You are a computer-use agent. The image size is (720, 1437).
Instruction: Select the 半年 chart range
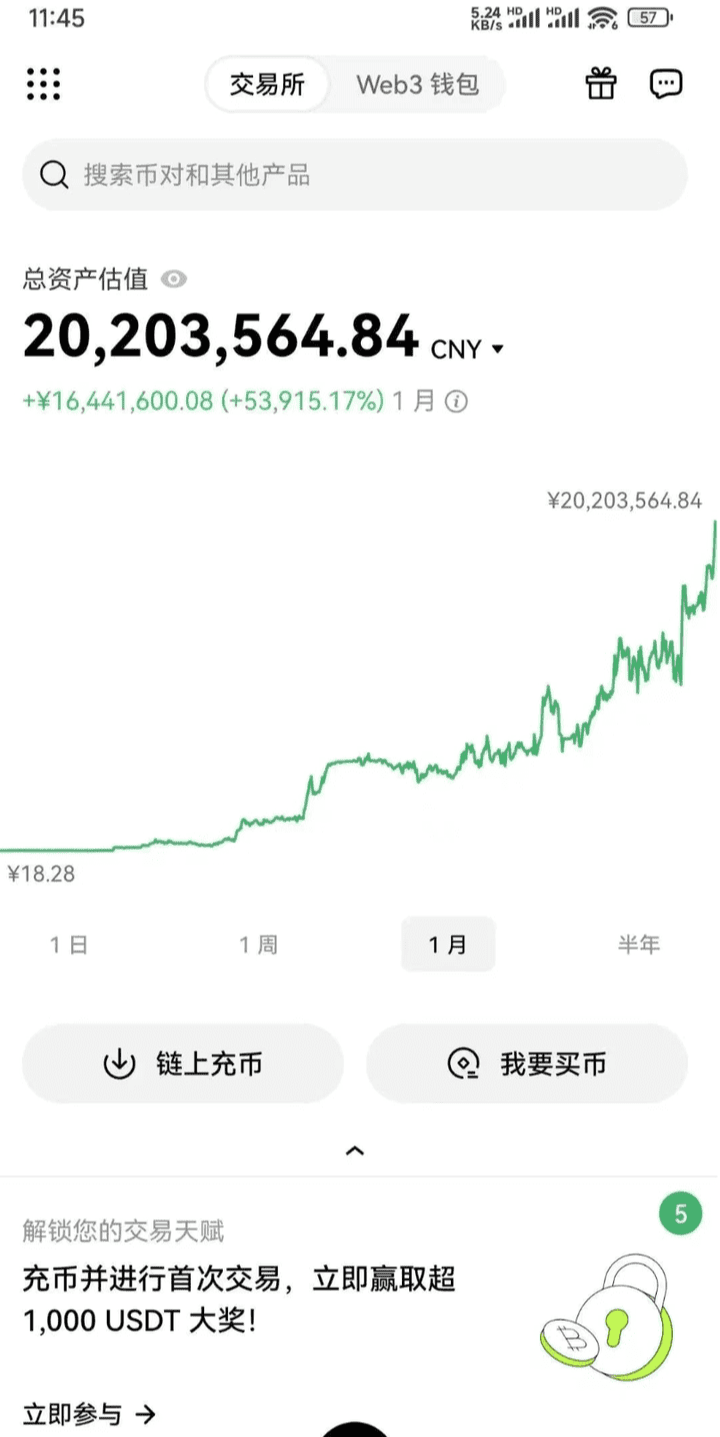click(638, 944)
